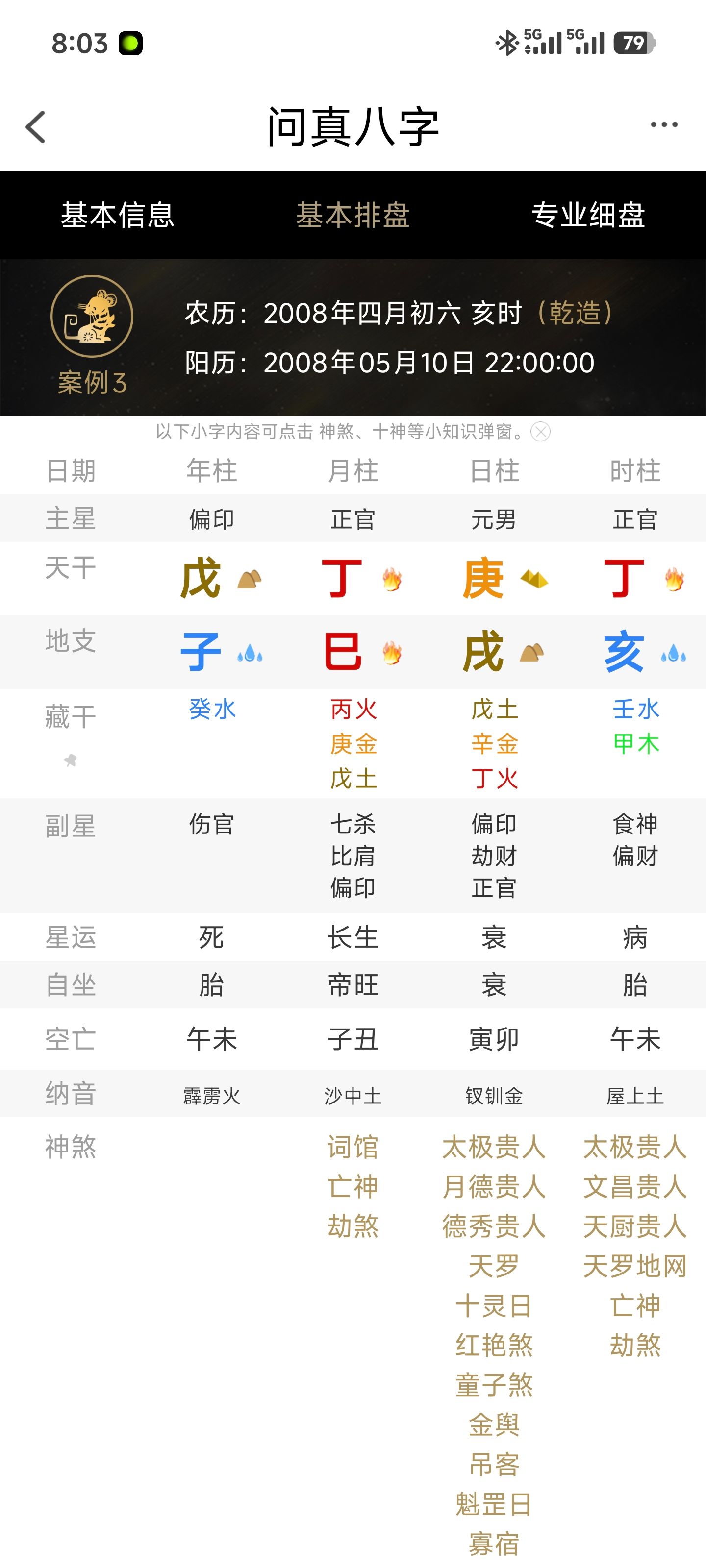Open the 伤官 explanation popup
This screenshot has width=706, height=1568.
click(211, 824)
